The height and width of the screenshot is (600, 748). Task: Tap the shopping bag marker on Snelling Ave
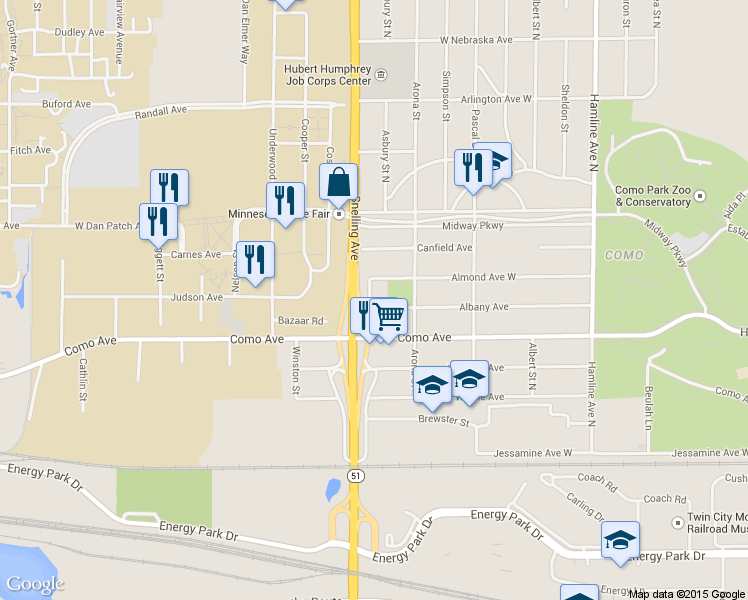click(x=338, y=183)
